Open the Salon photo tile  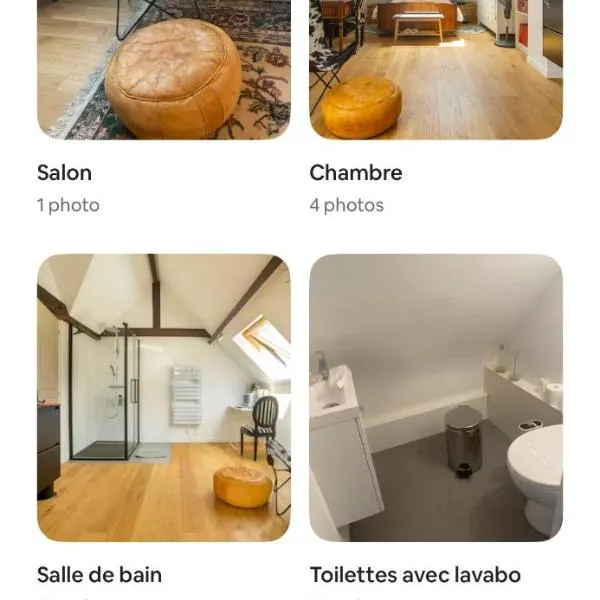pyautogui.click(x=164, y=68)
